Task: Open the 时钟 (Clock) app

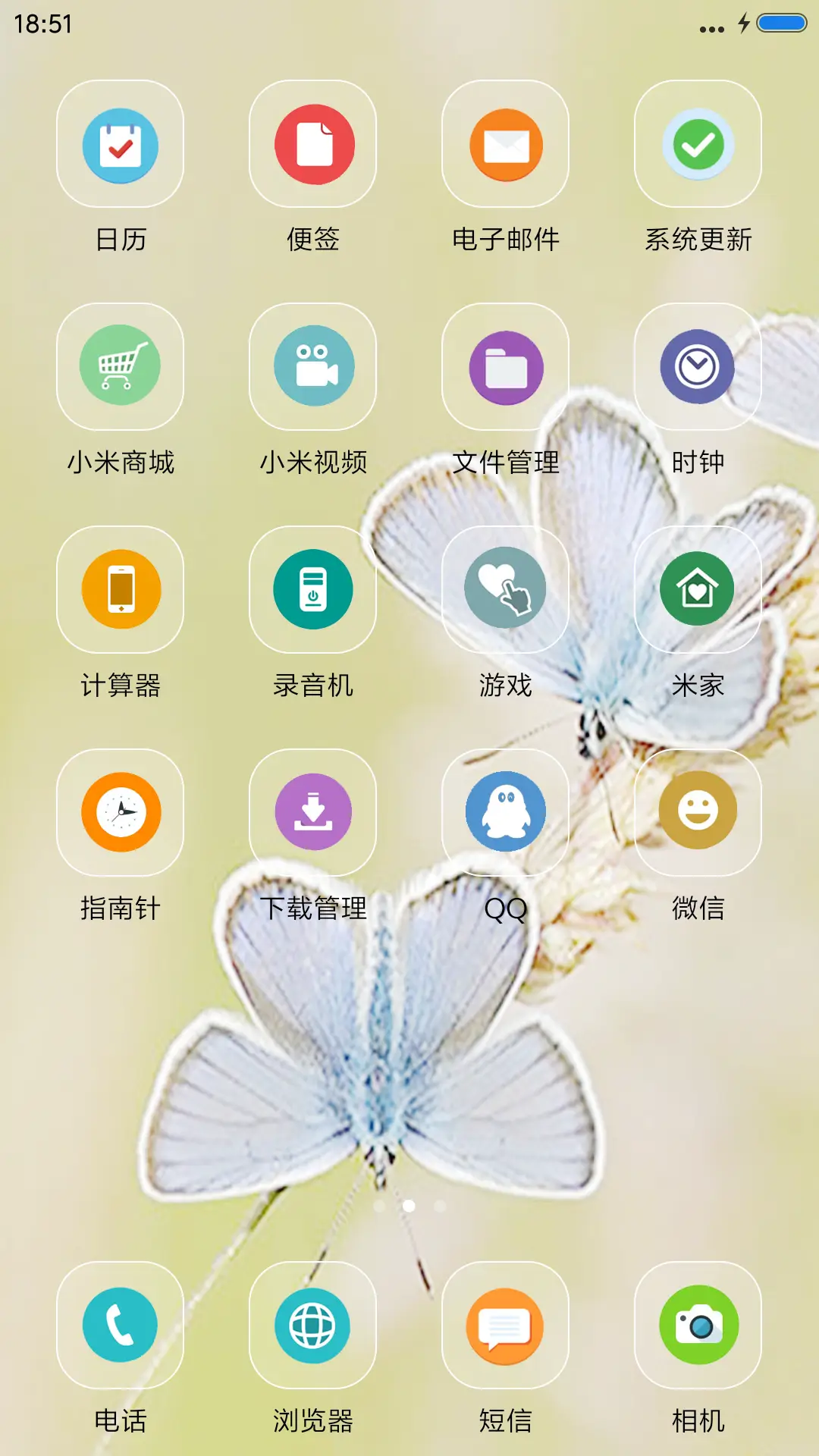Action: 697,366
